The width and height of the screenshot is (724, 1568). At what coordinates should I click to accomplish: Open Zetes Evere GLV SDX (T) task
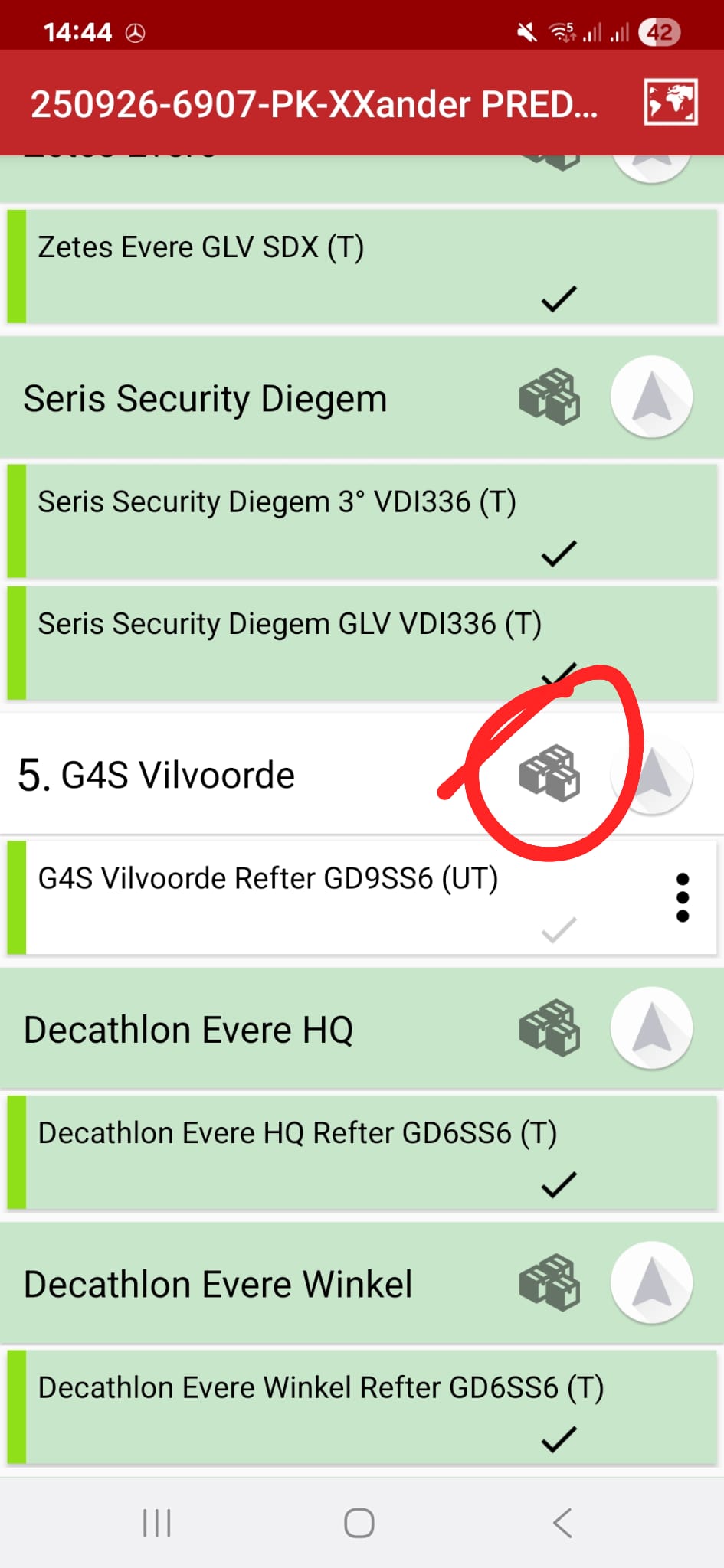click(x=306, y=266)
